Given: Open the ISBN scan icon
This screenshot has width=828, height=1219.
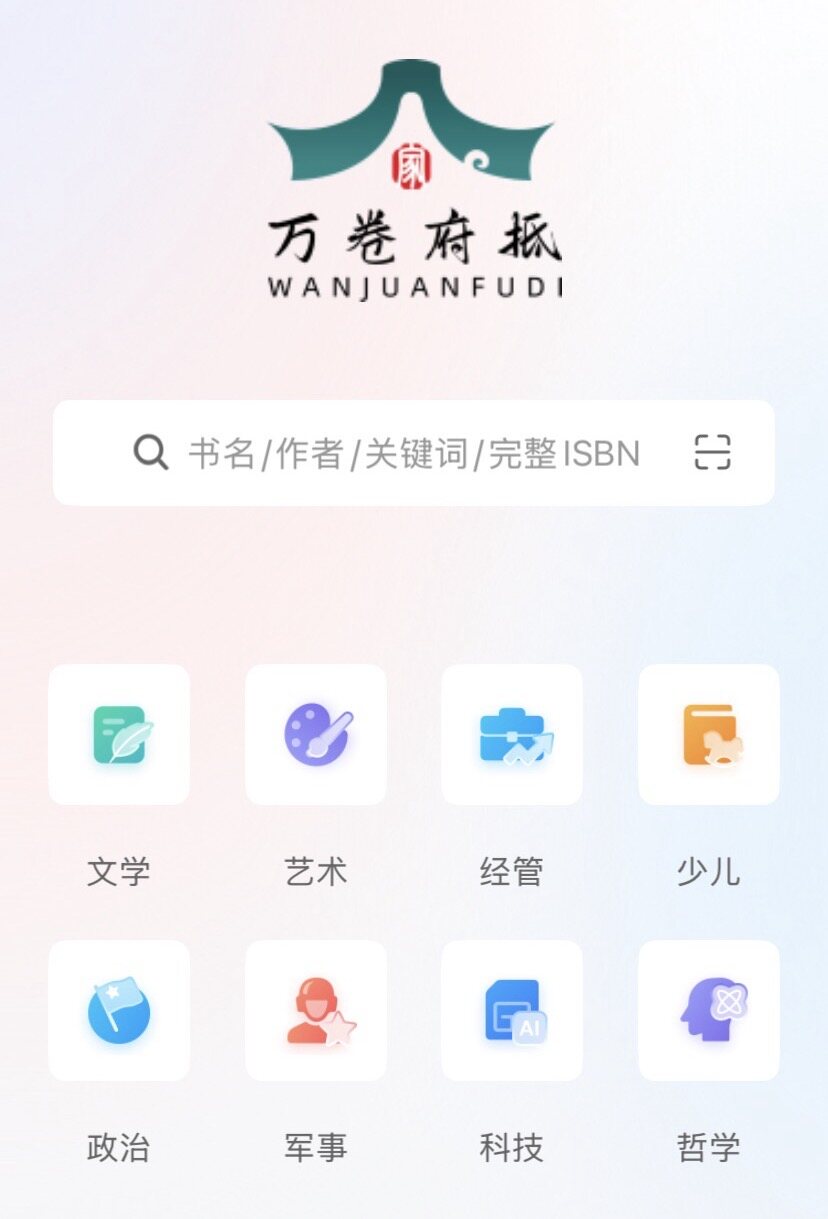Looking at the screenshot, I should (712, 453).
